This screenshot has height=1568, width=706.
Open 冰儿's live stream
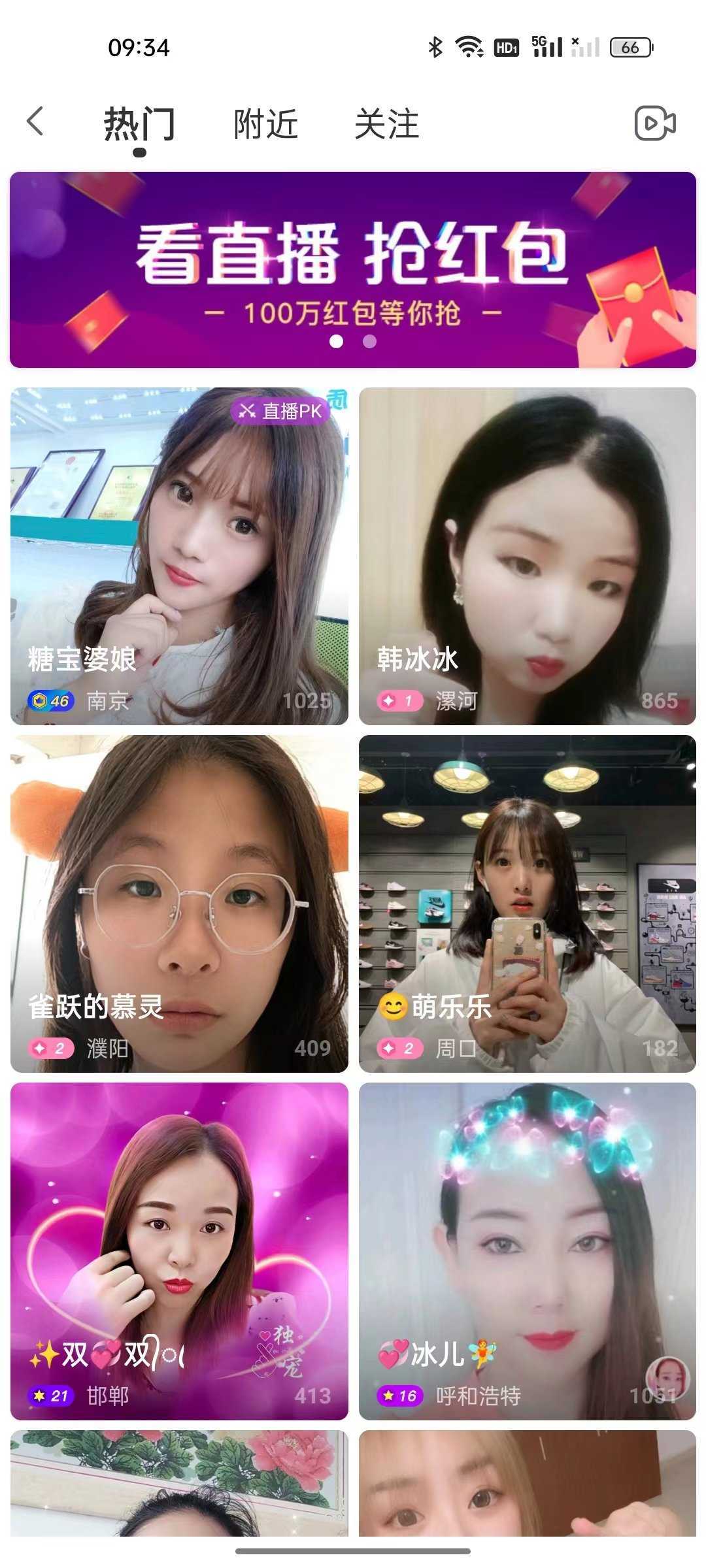(527, 1250)
